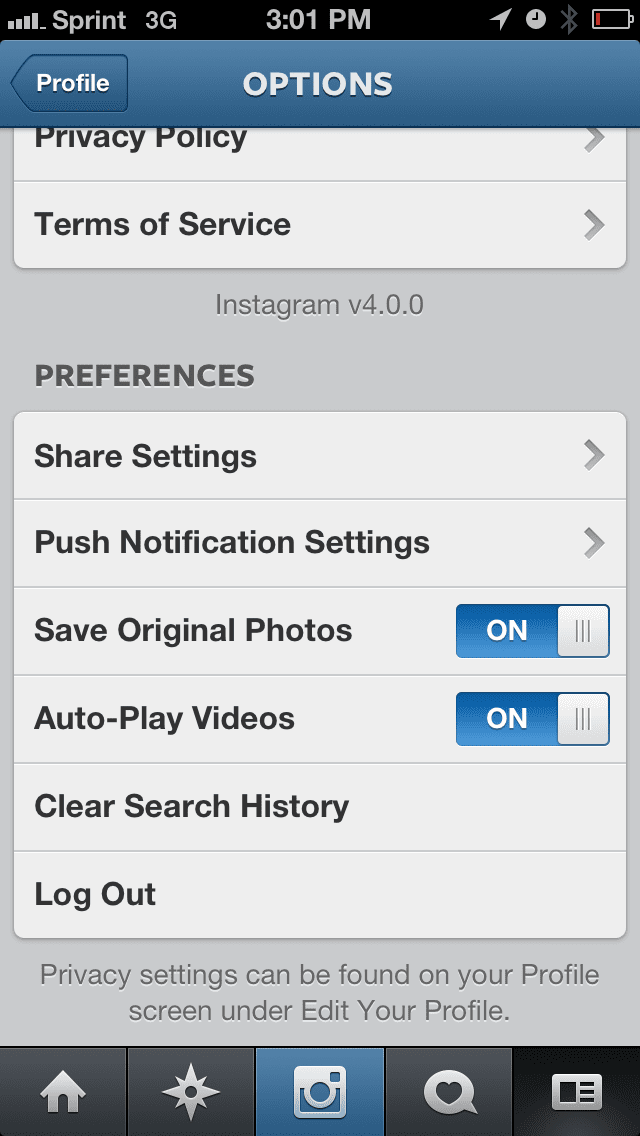Open the activity heart tab

(x=448, y=1092)
